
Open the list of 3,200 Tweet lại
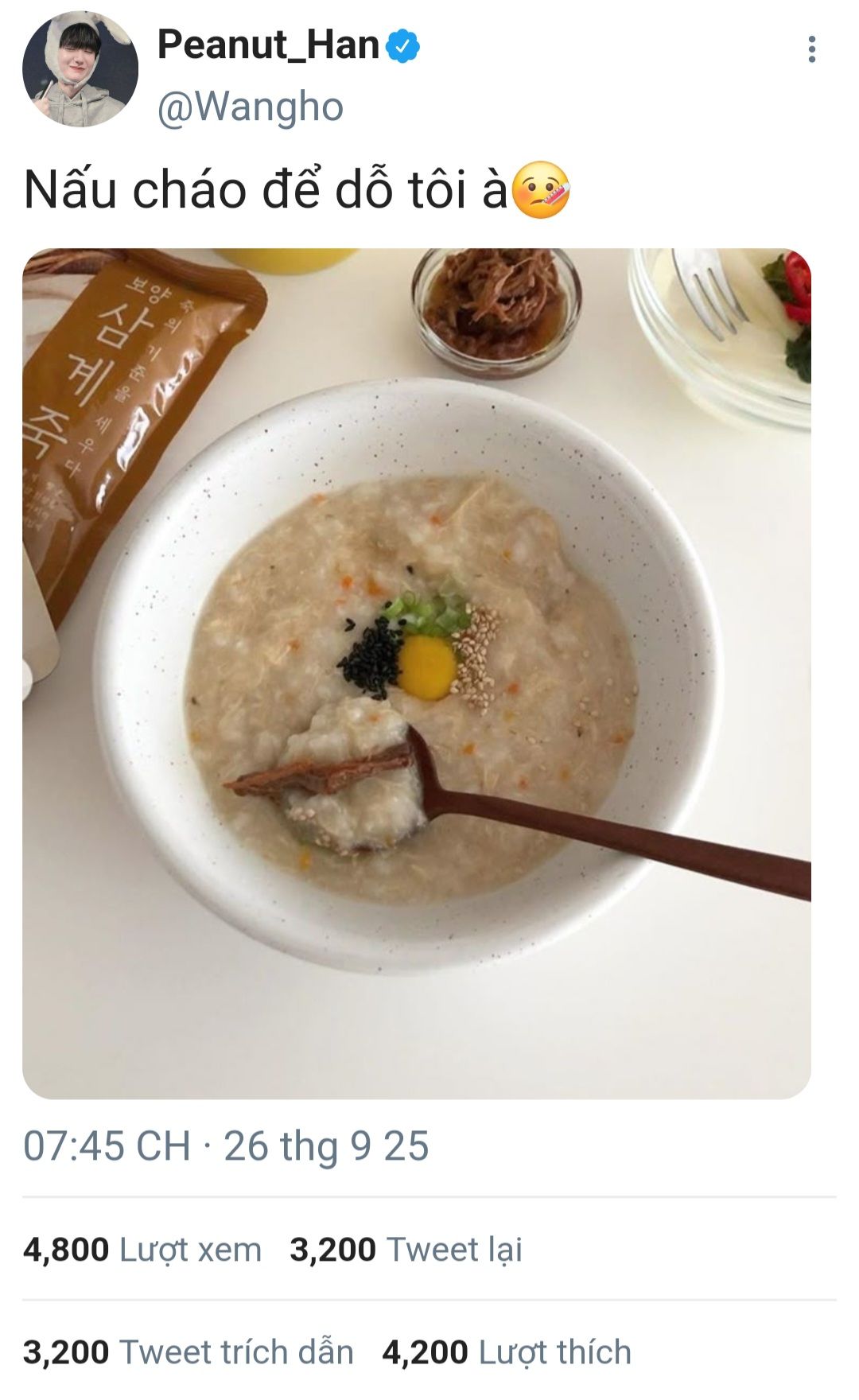coord(406,1250)
